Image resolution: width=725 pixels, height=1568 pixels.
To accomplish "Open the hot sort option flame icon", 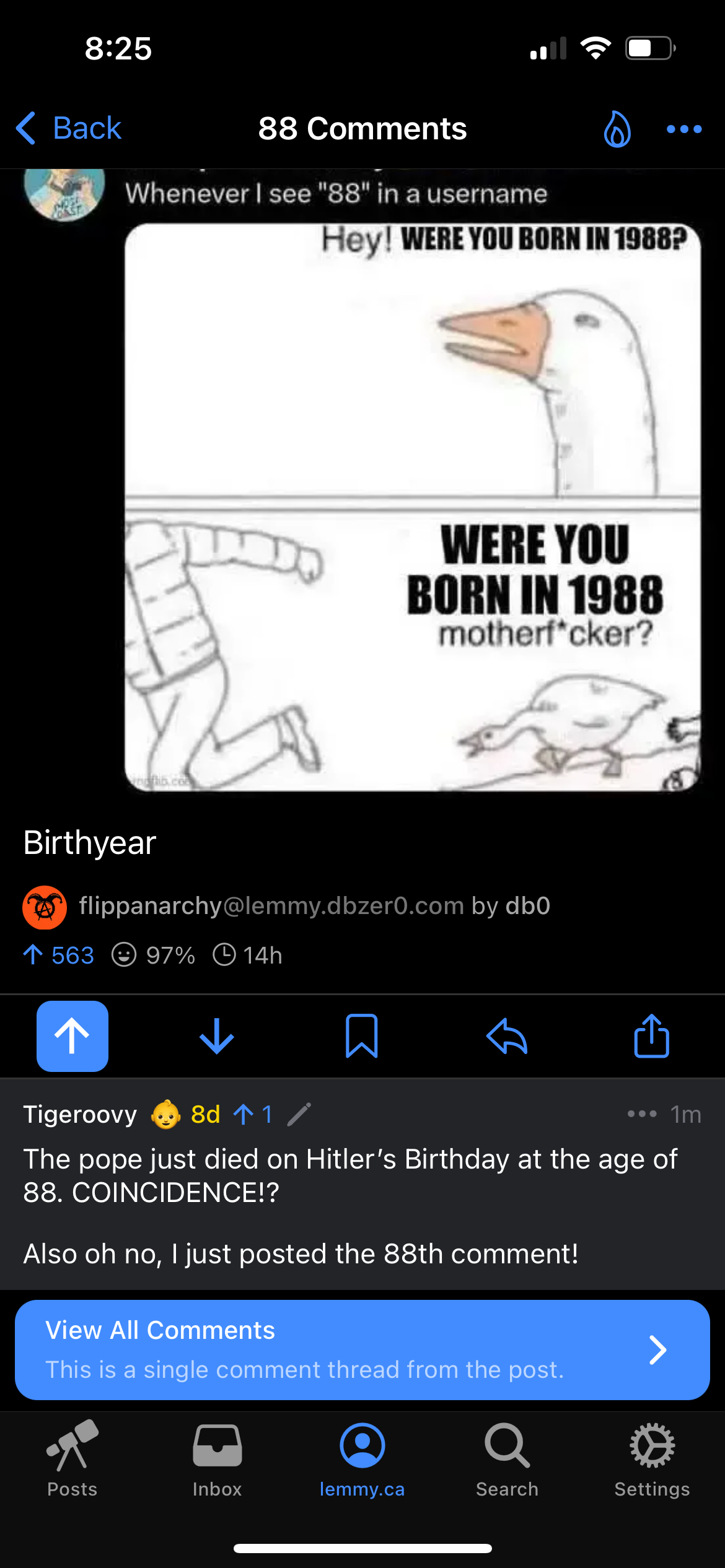I will 617,129.
